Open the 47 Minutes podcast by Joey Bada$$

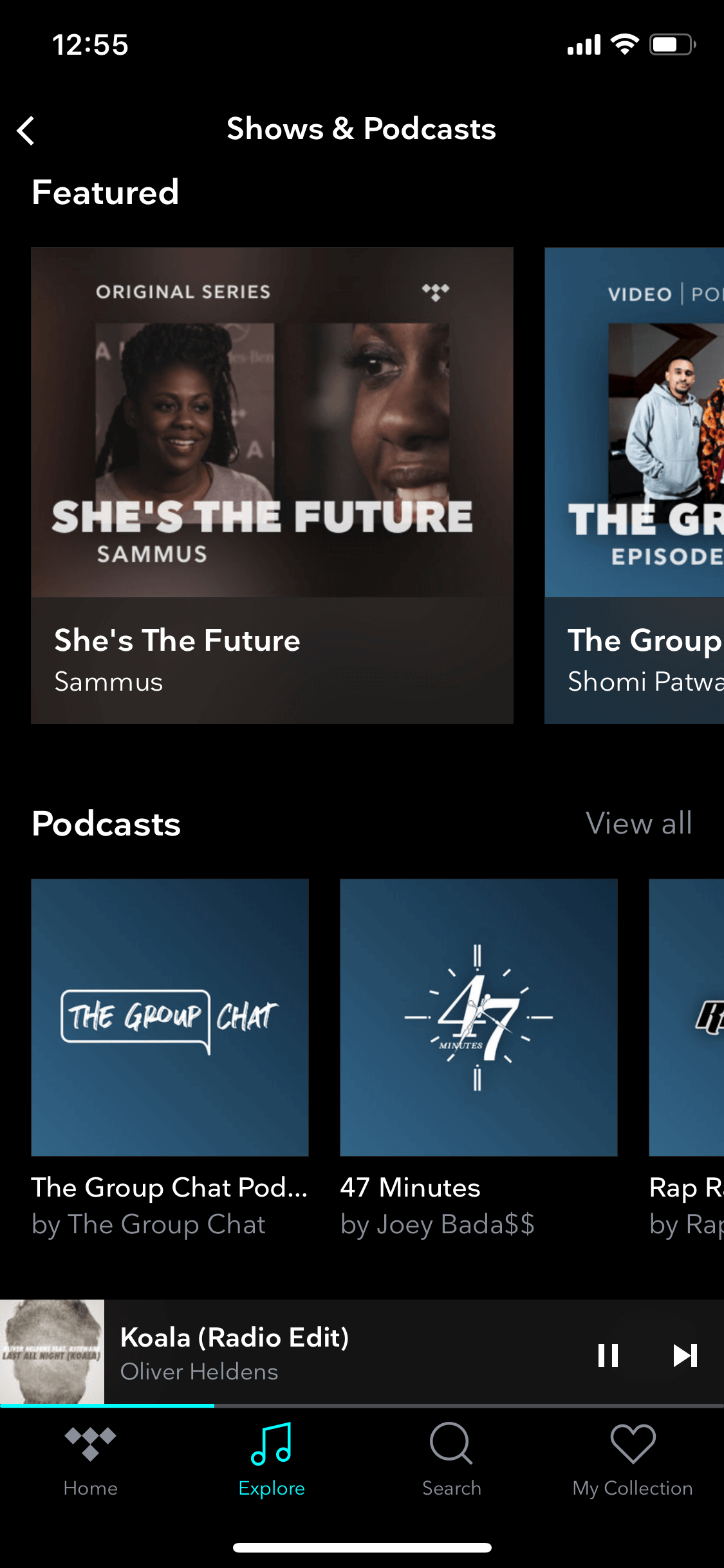tap(479, 1059)
